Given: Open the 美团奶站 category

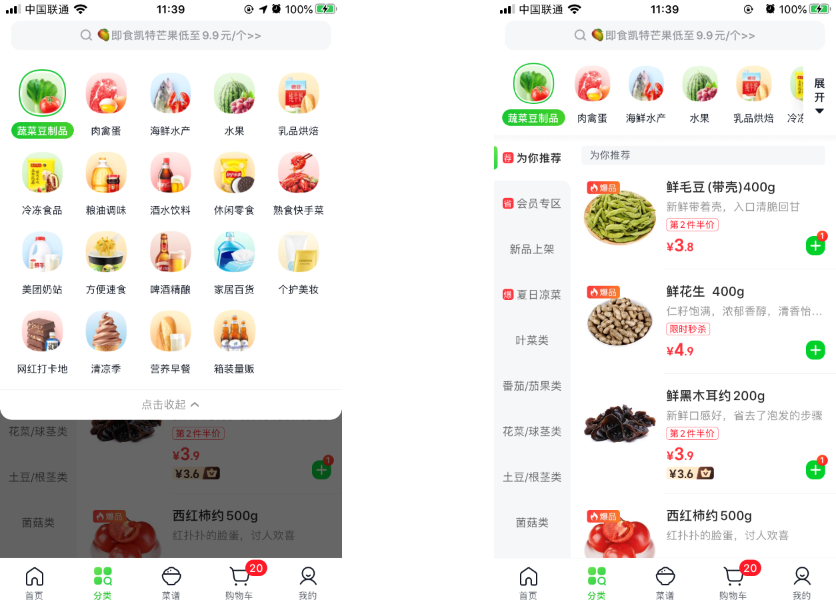Looking at the screenshot, I should pyautogui.click(x=42, y=262).
